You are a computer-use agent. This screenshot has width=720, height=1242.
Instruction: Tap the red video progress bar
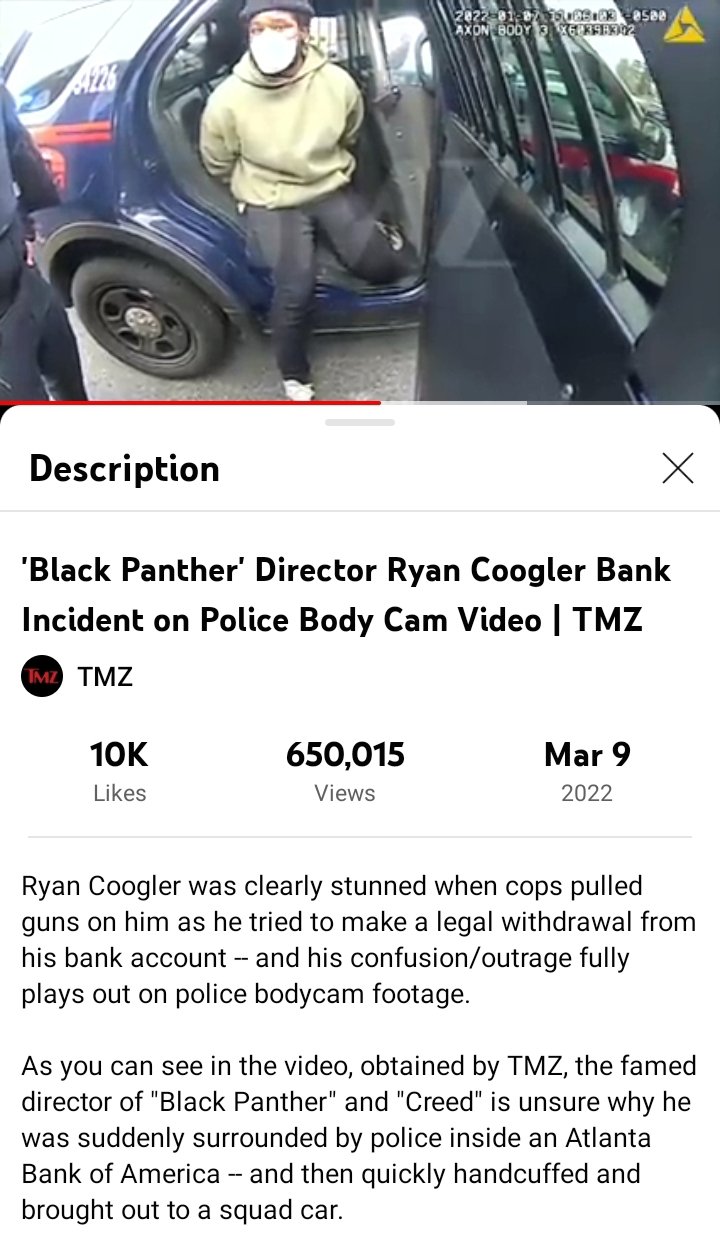click(190, 402)
